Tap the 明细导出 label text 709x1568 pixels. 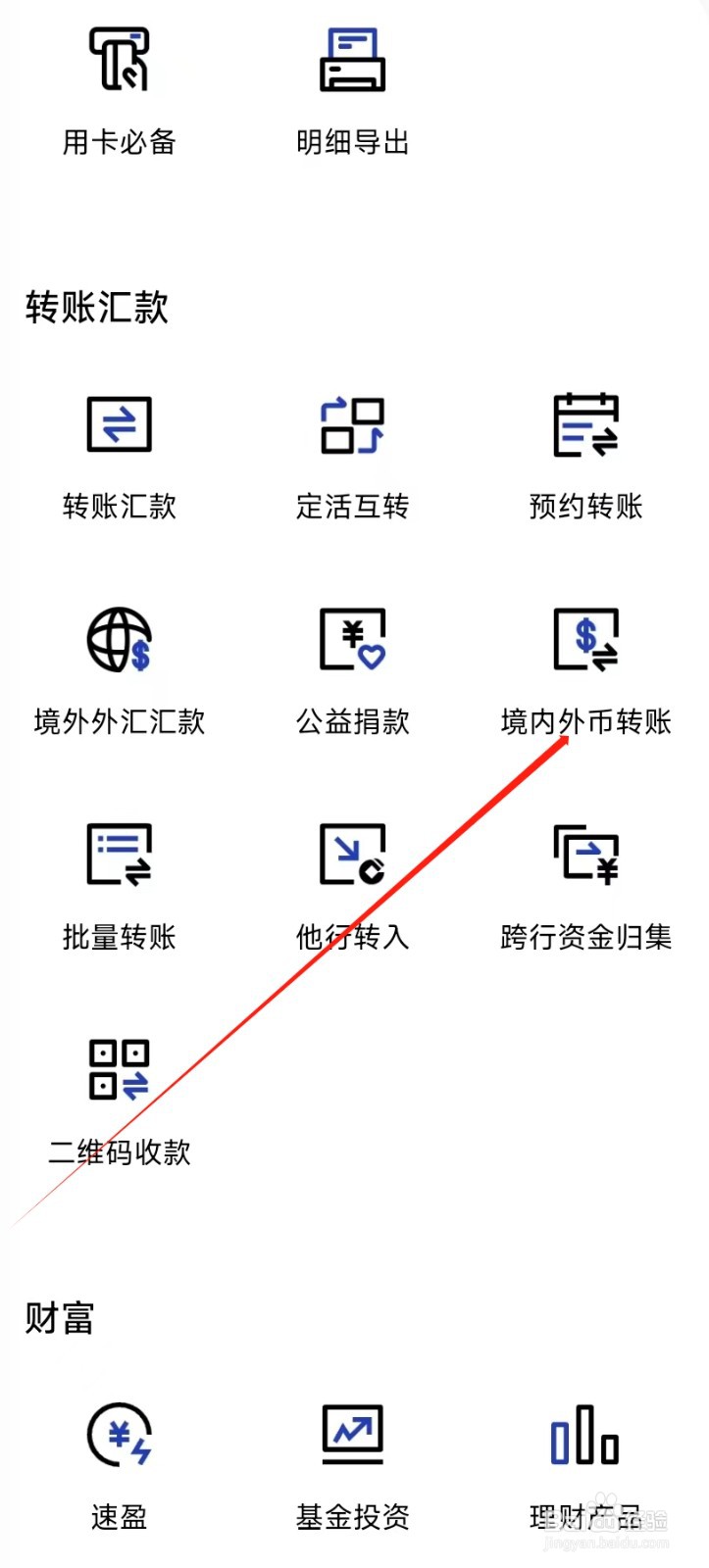pyautogui.click(x=353, y=143)
